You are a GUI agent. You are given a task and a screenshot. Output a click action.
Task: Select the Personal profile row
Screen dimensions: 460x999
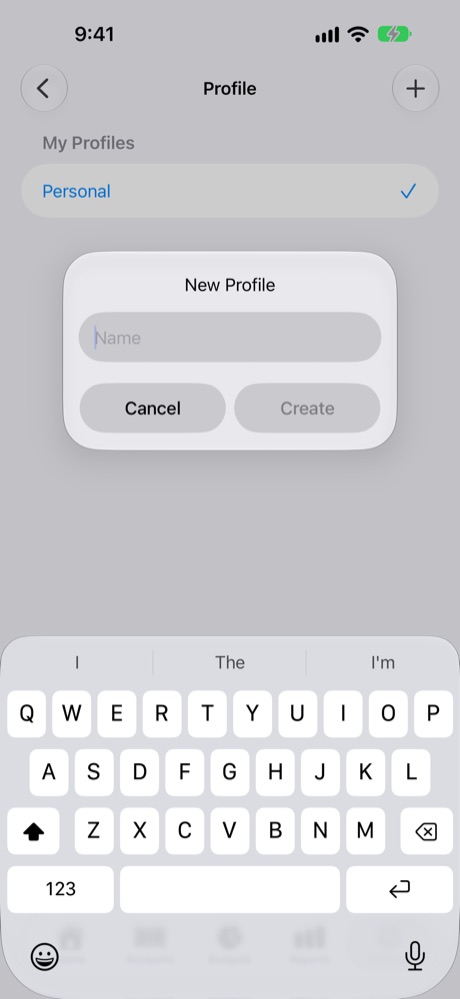tap(230, 191)
